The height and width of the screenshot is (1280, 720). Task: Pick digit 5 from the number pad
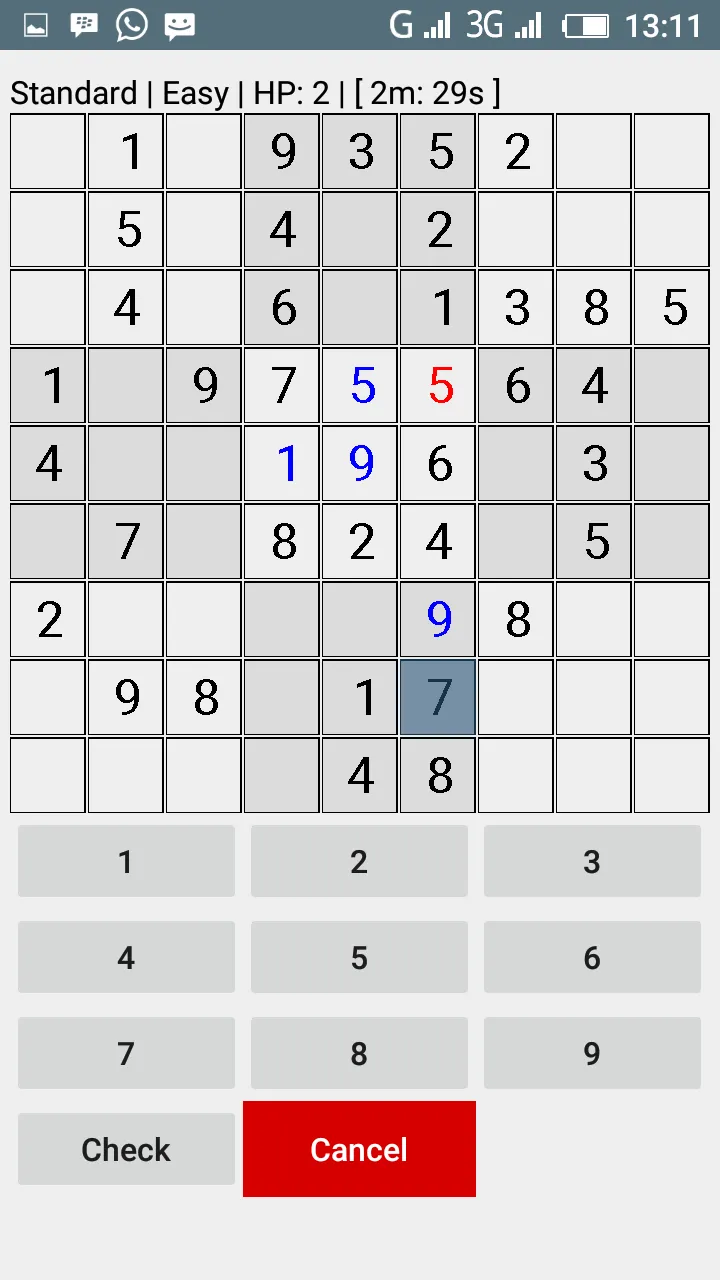(359, 957)
